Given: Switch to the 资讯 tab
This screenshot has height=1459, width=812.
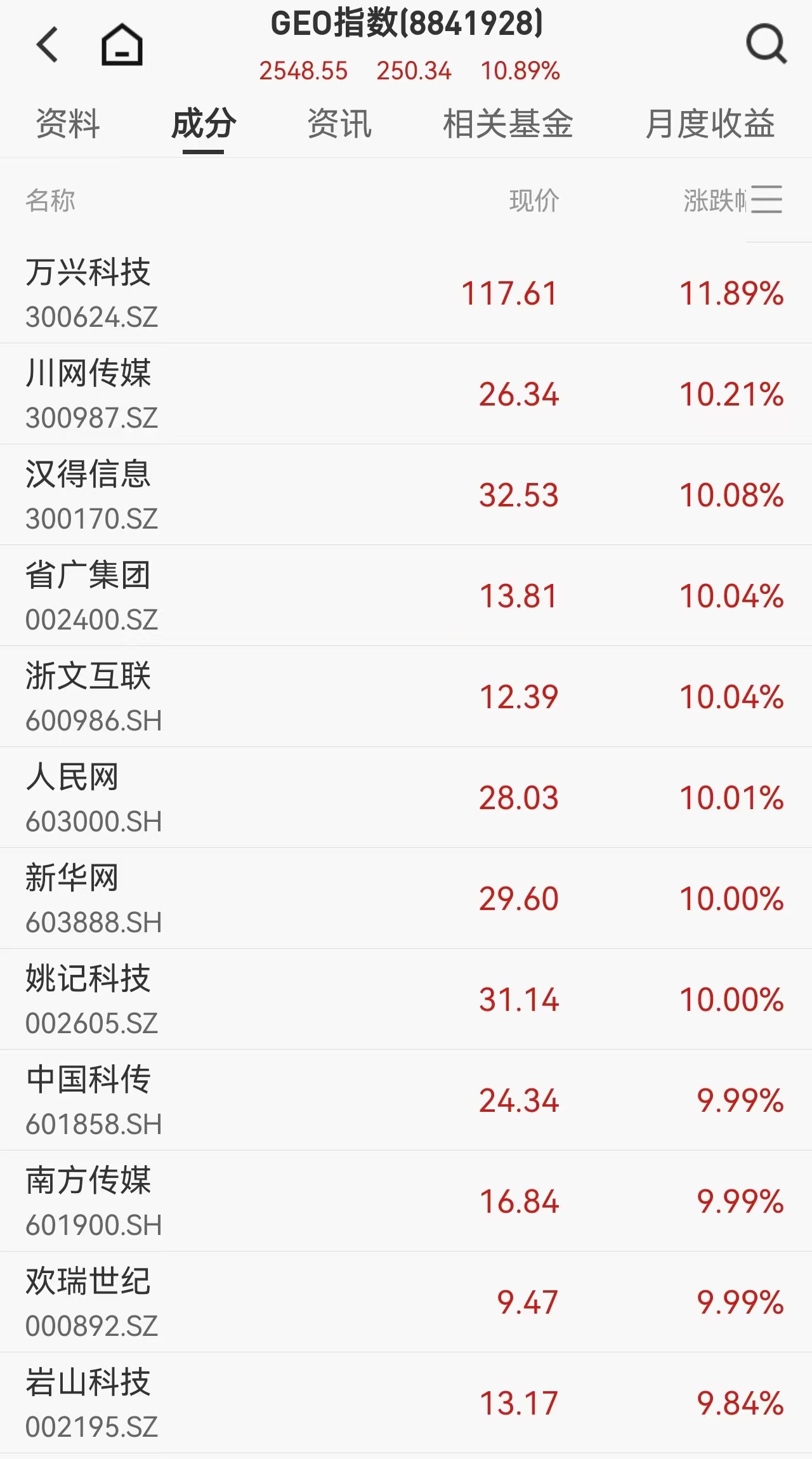Looking at the screenshot, I should click(339, 124).
